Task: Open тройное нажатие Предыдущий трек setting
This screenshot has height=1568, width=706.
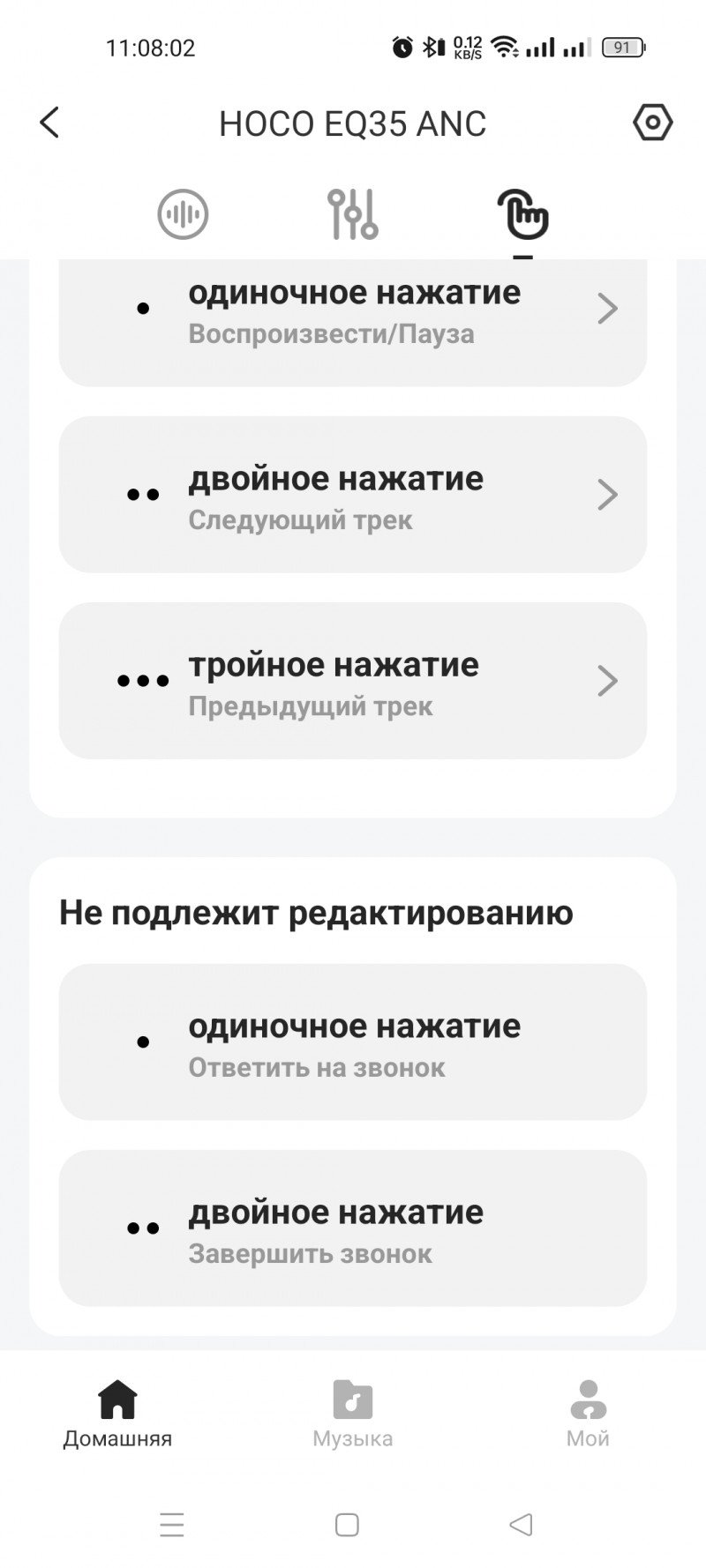Action: click(x=353, y=681)
